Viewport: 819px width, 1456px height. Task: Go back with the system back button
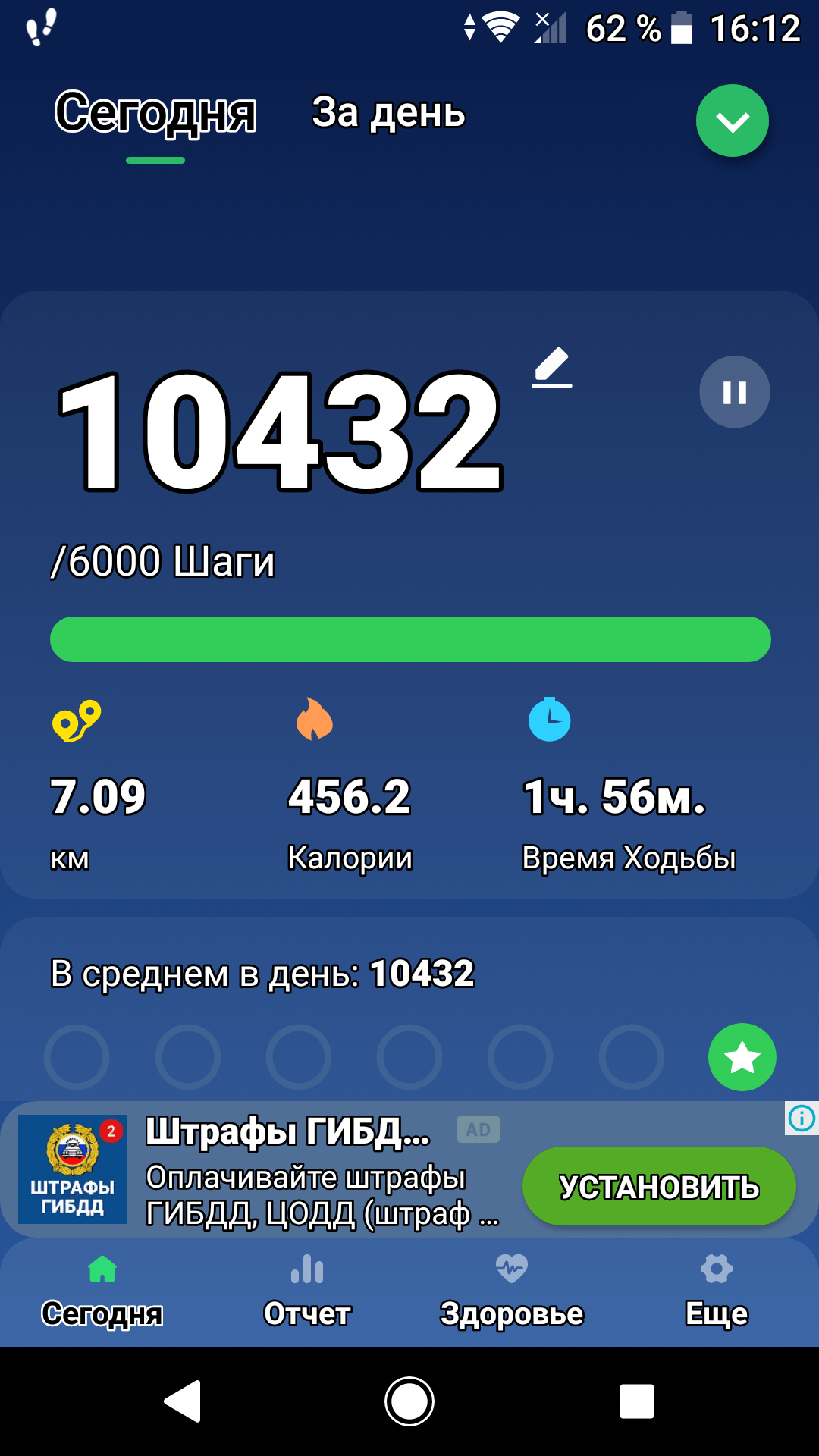[183, 1401]
